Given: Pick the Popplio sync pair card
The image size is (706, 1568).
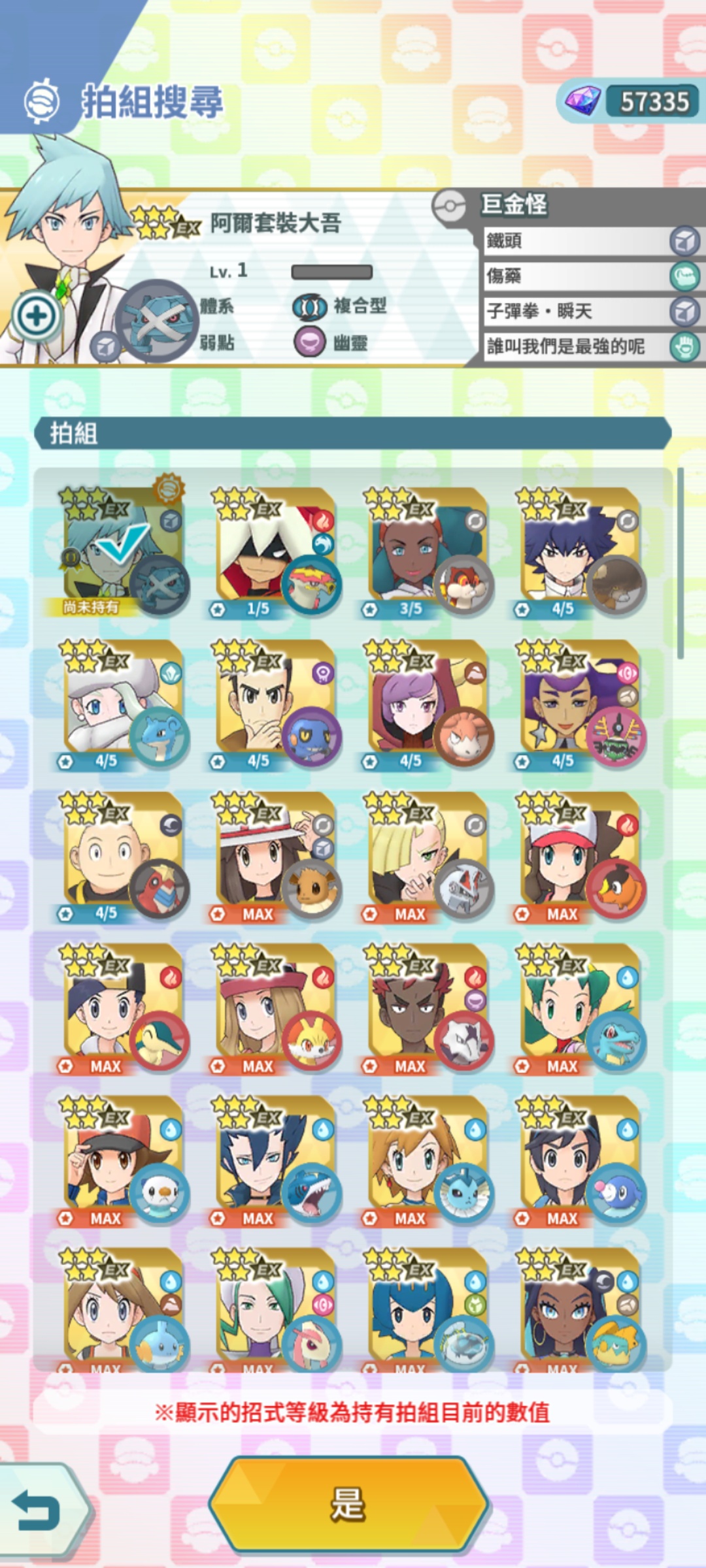Looking at the screenshot, I should 578,1160.
